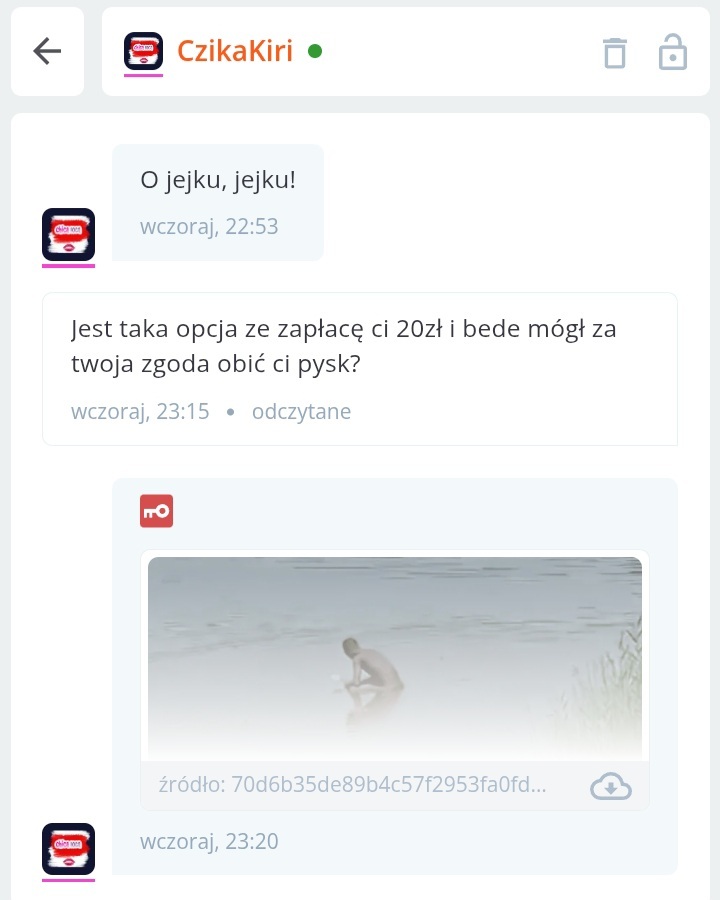Tap CzikaKiri's avatar next to 22:53 message
720x900 pixels.
pos(68,235)
